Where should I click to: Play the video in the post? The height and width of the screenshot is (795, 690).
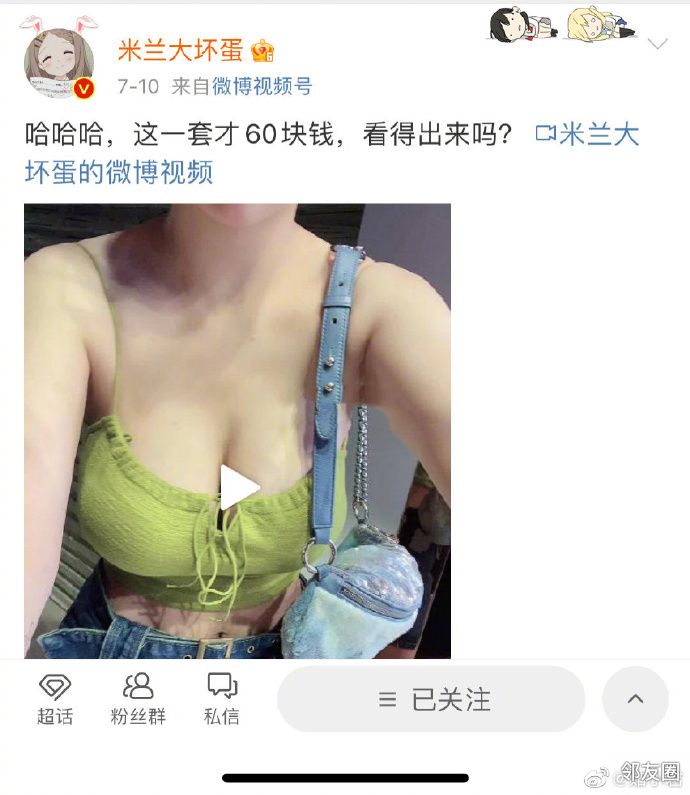[x=238, y=487]
